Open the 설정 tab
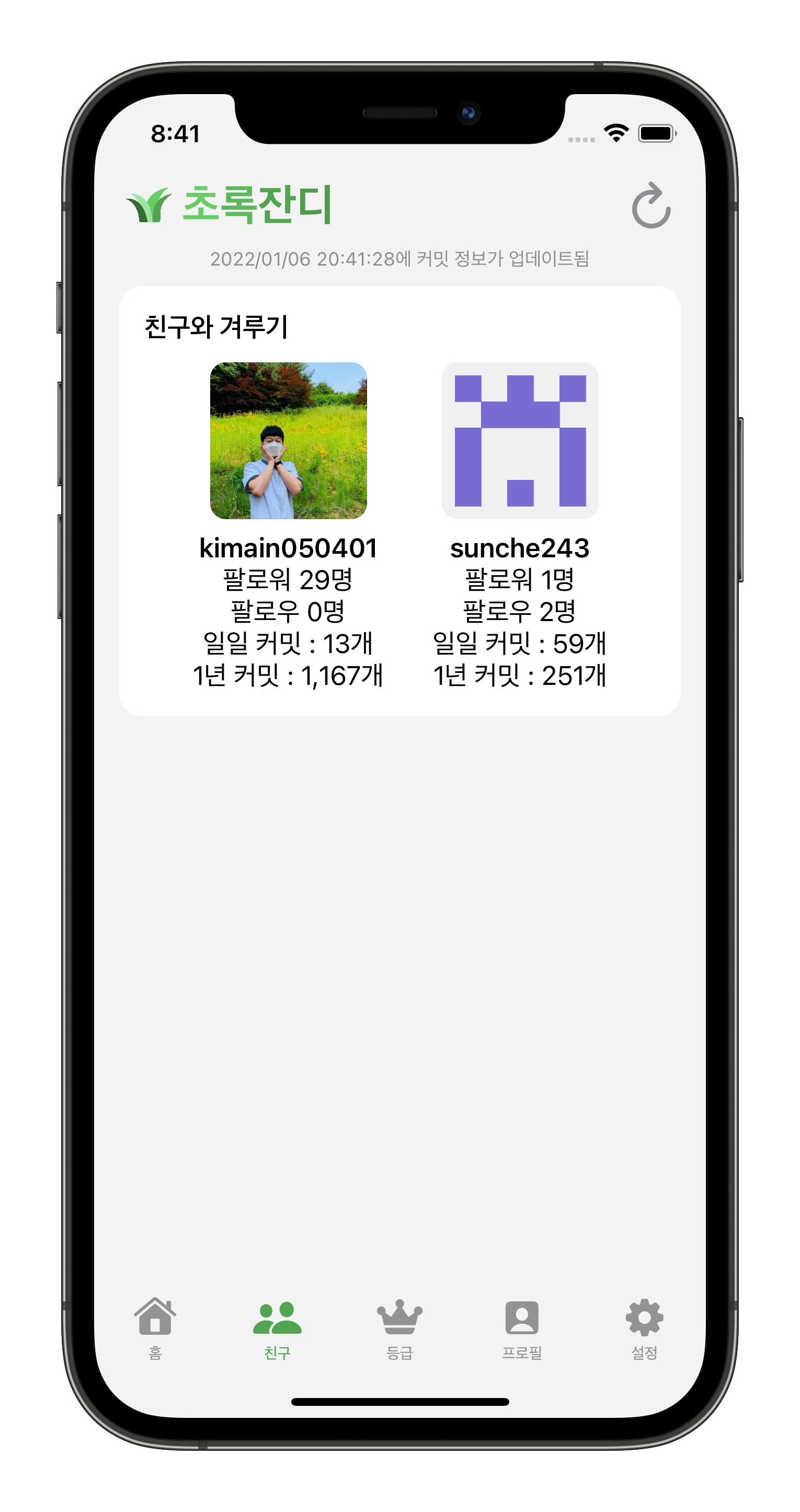The width and height of the screenshot is (800, 1512). 644,1327
